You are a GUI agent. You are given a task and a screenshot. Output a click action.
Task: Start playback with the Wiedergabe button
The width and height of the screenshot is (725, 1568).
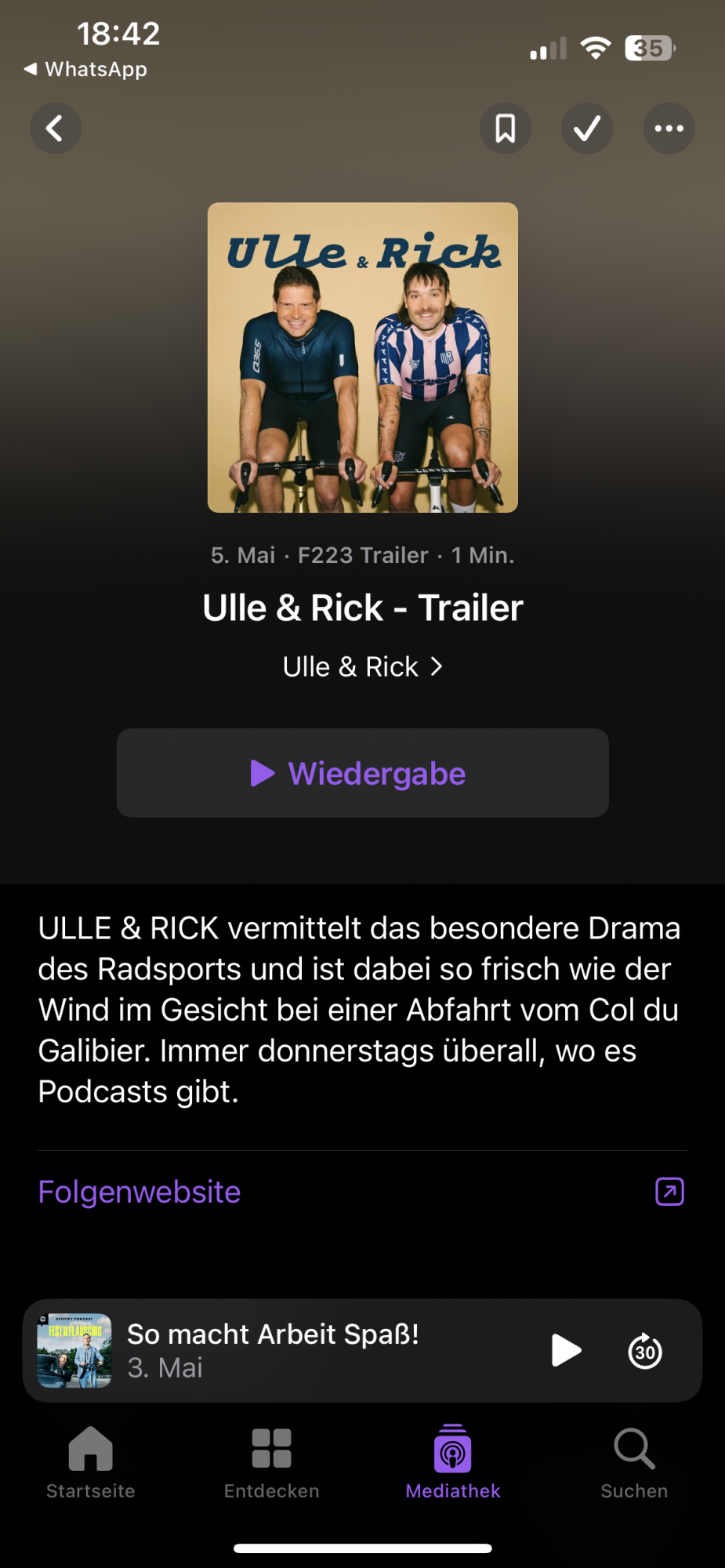coord(362,773)
